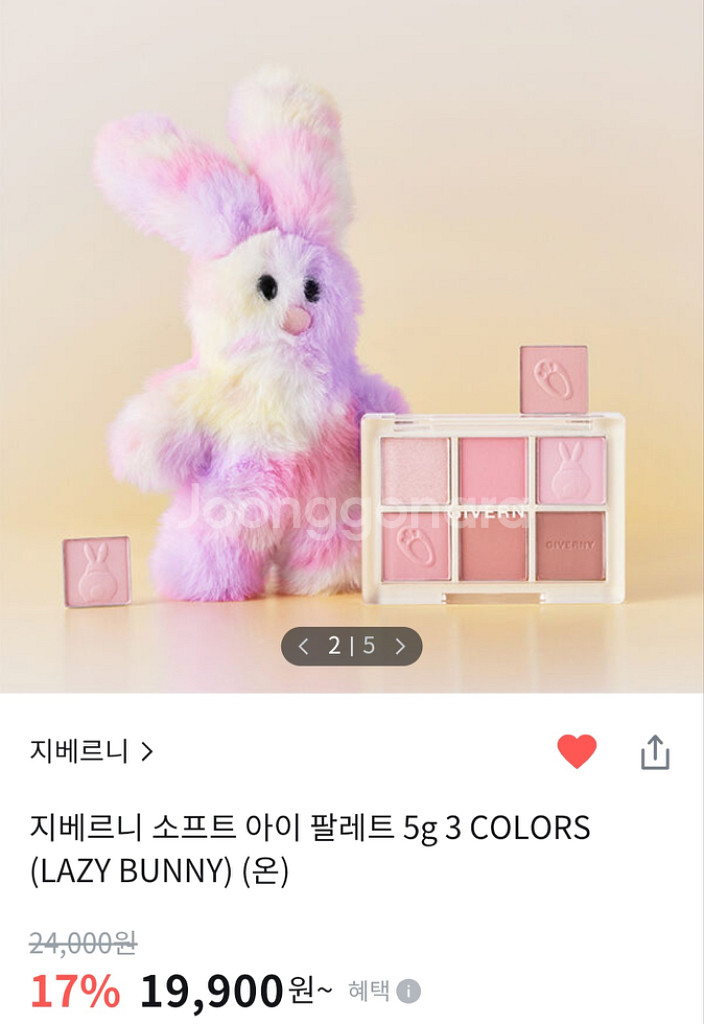Open the 혜택 info icon

(x=408, y=991)
